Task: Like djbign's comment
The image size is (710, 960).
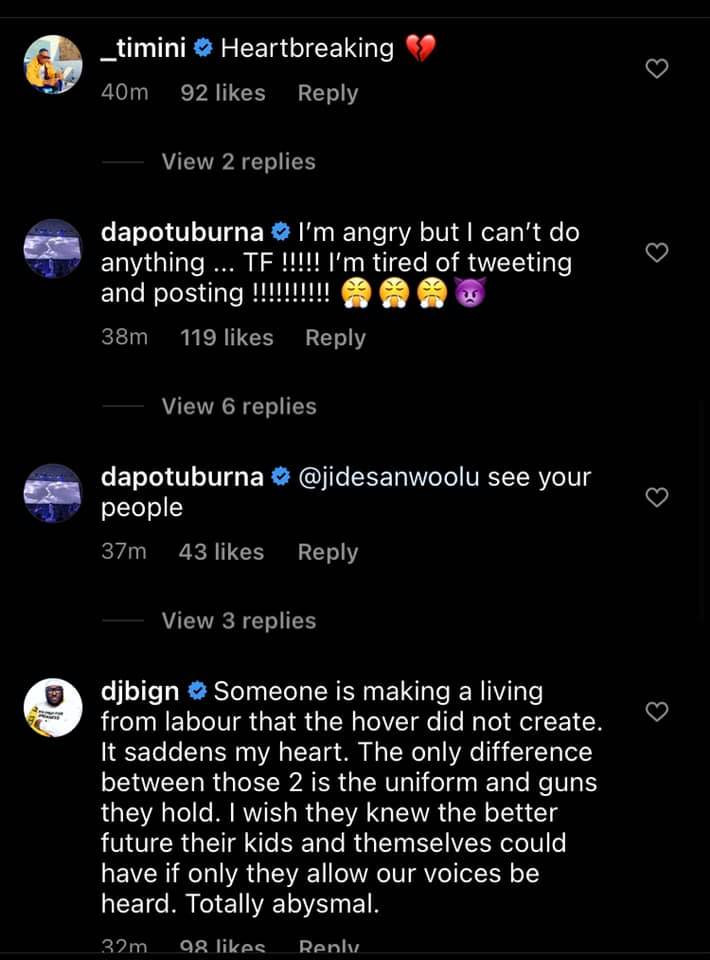Action: 656,711
